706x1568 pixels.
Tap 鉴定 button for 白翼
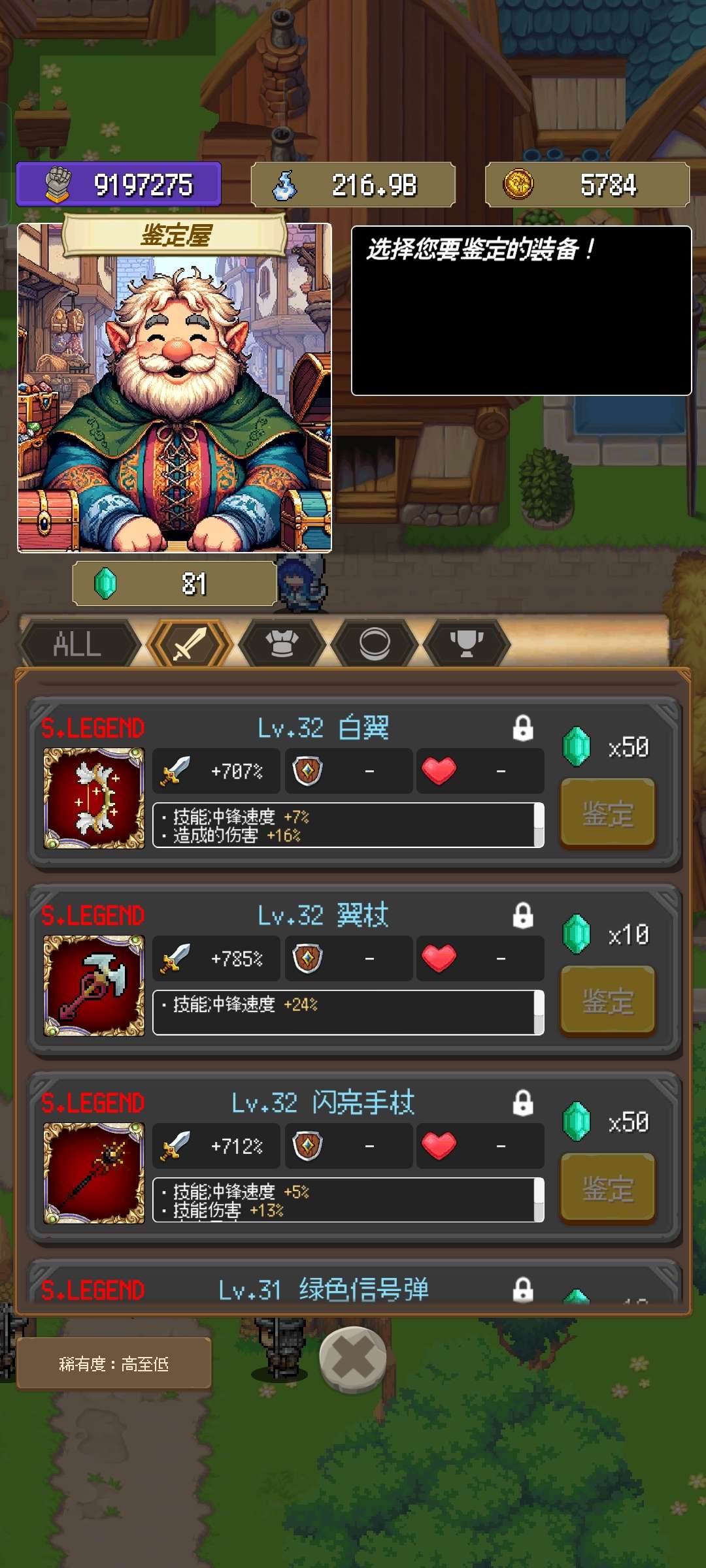click(608, 814)
